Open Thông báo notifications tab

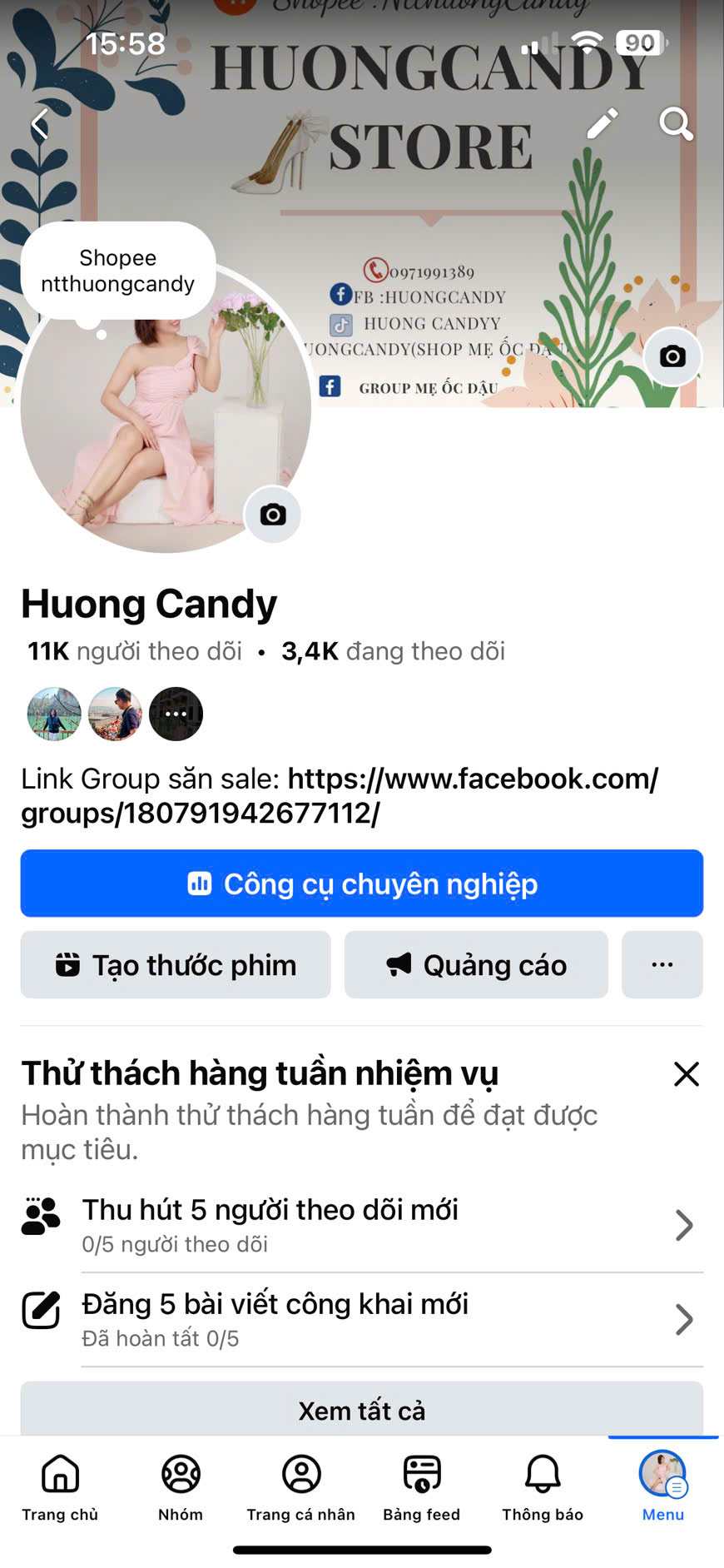point(543,1487)
